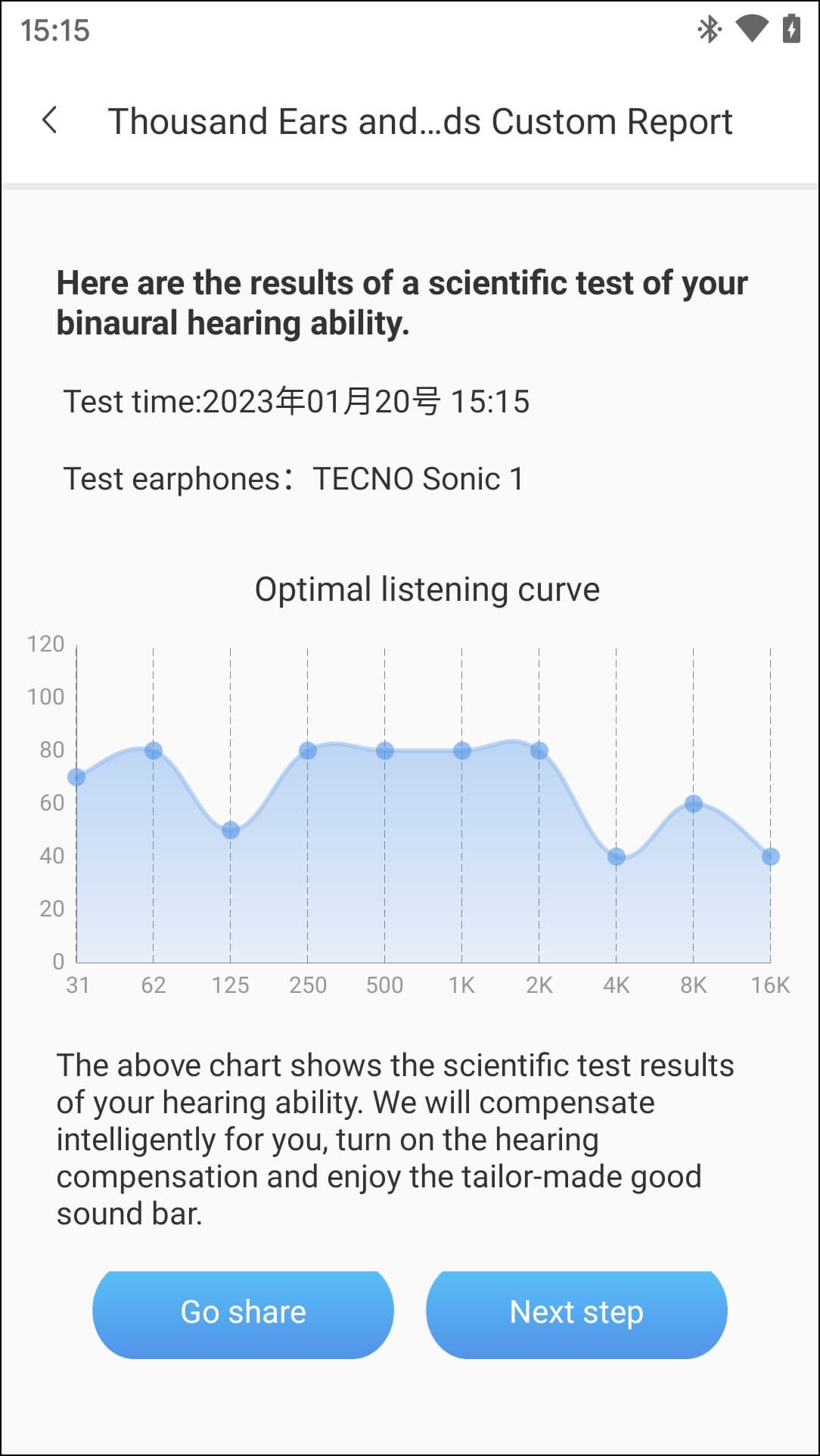Image resolution: width=820 pixels, height=1456 pixels.
Task: Tap the Go share button
Action: 243,1313
